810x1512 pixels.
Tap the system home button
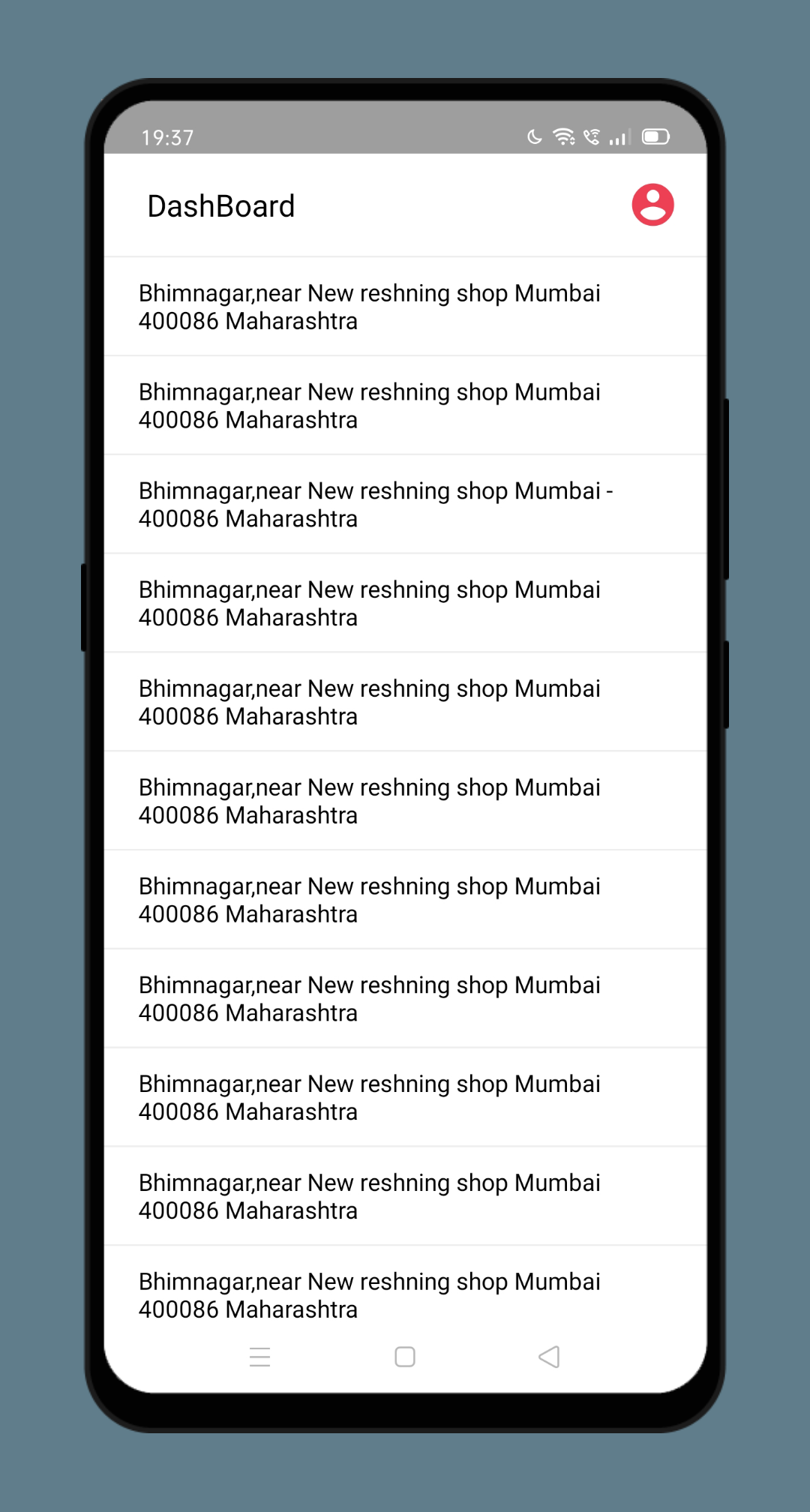coord(405,1357)
